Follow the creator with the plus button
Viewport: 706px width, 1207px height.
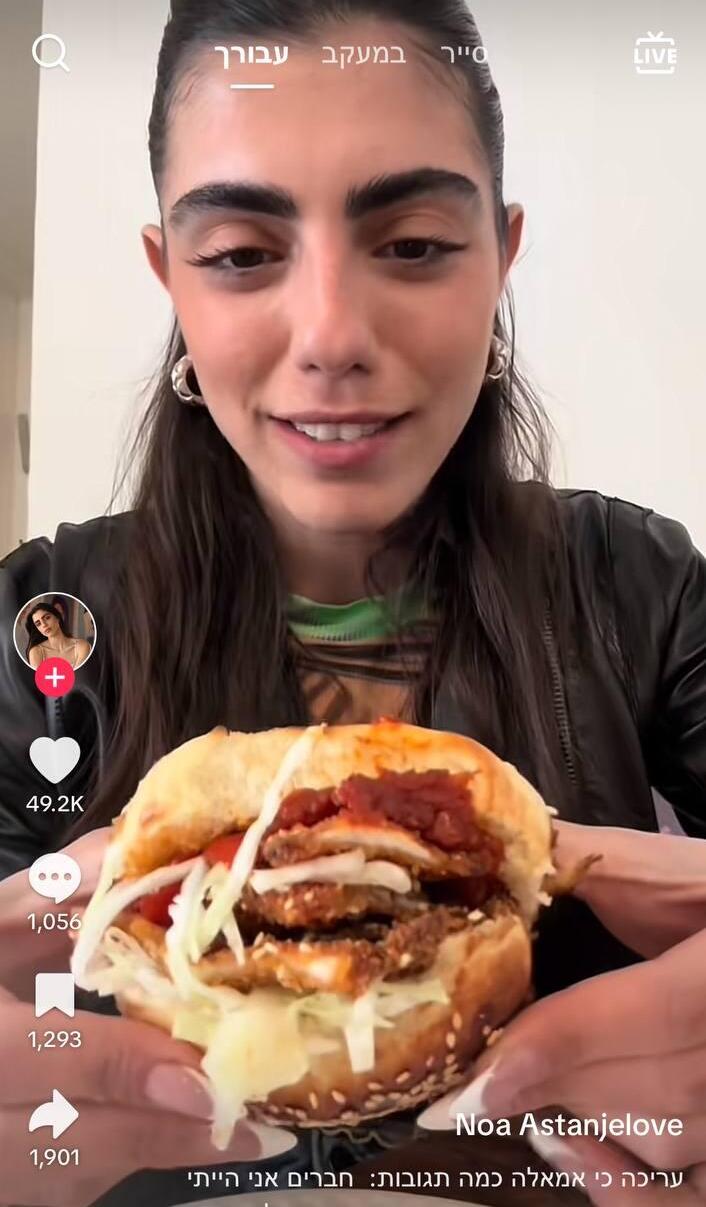tap(54, 677)
